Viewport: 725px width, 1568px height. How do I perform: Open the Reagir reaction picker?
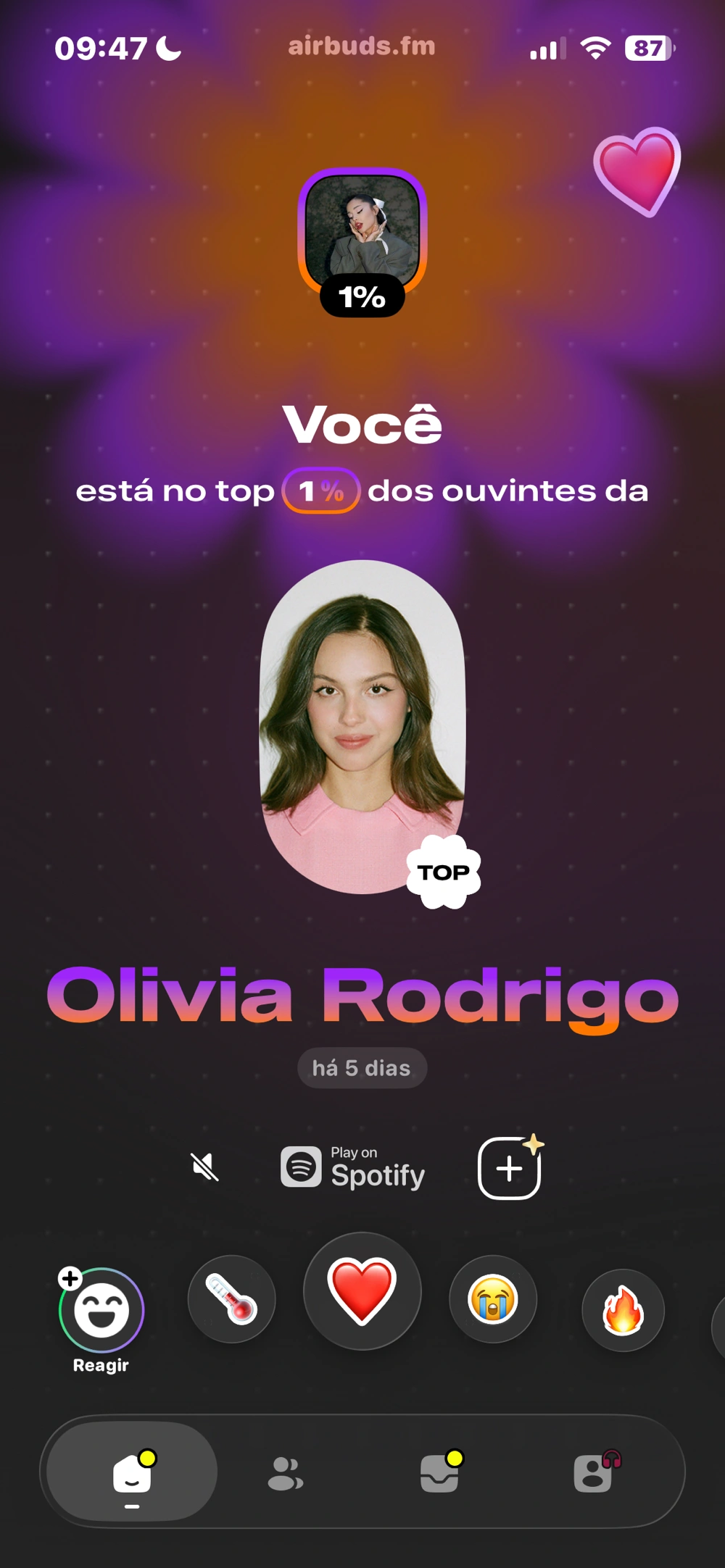(x=101, y=1311)
